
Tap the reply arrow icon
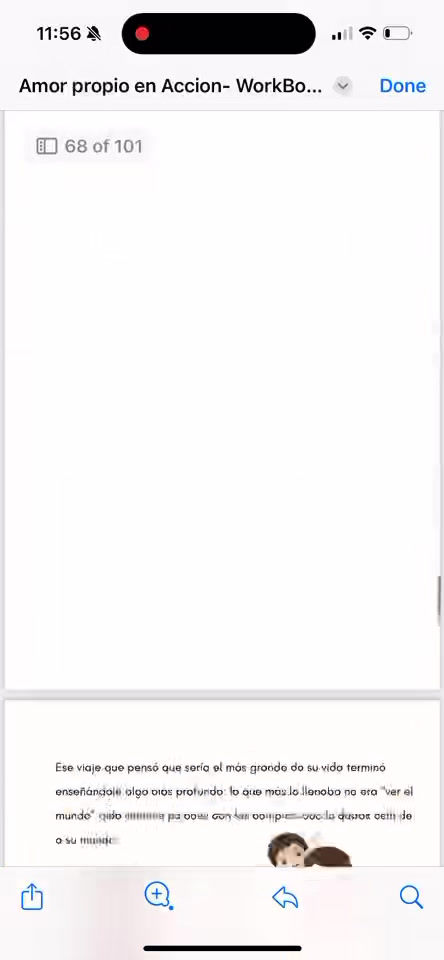285,898
